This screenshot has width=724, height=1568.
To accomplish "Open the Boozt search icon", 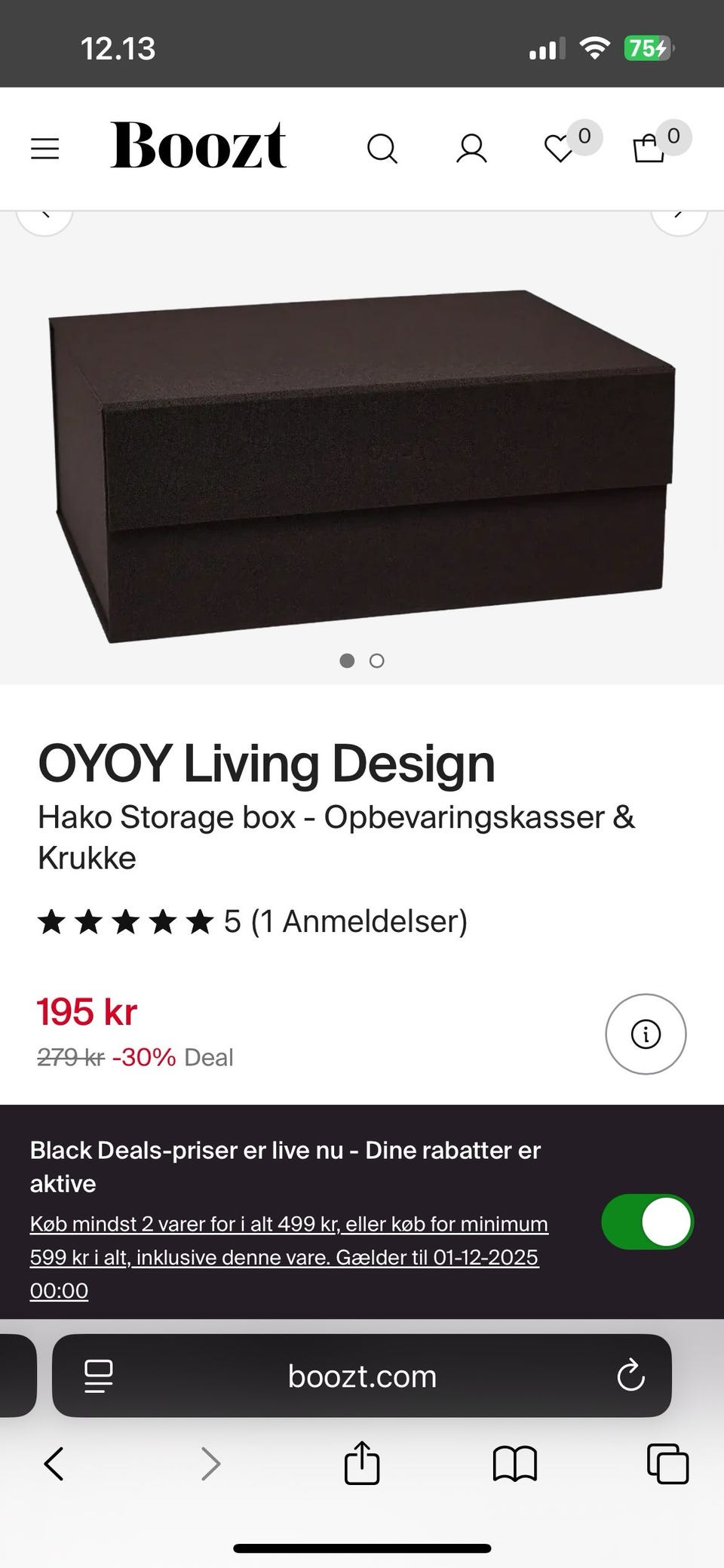I will pyautogui.click(x=382, y=149).
